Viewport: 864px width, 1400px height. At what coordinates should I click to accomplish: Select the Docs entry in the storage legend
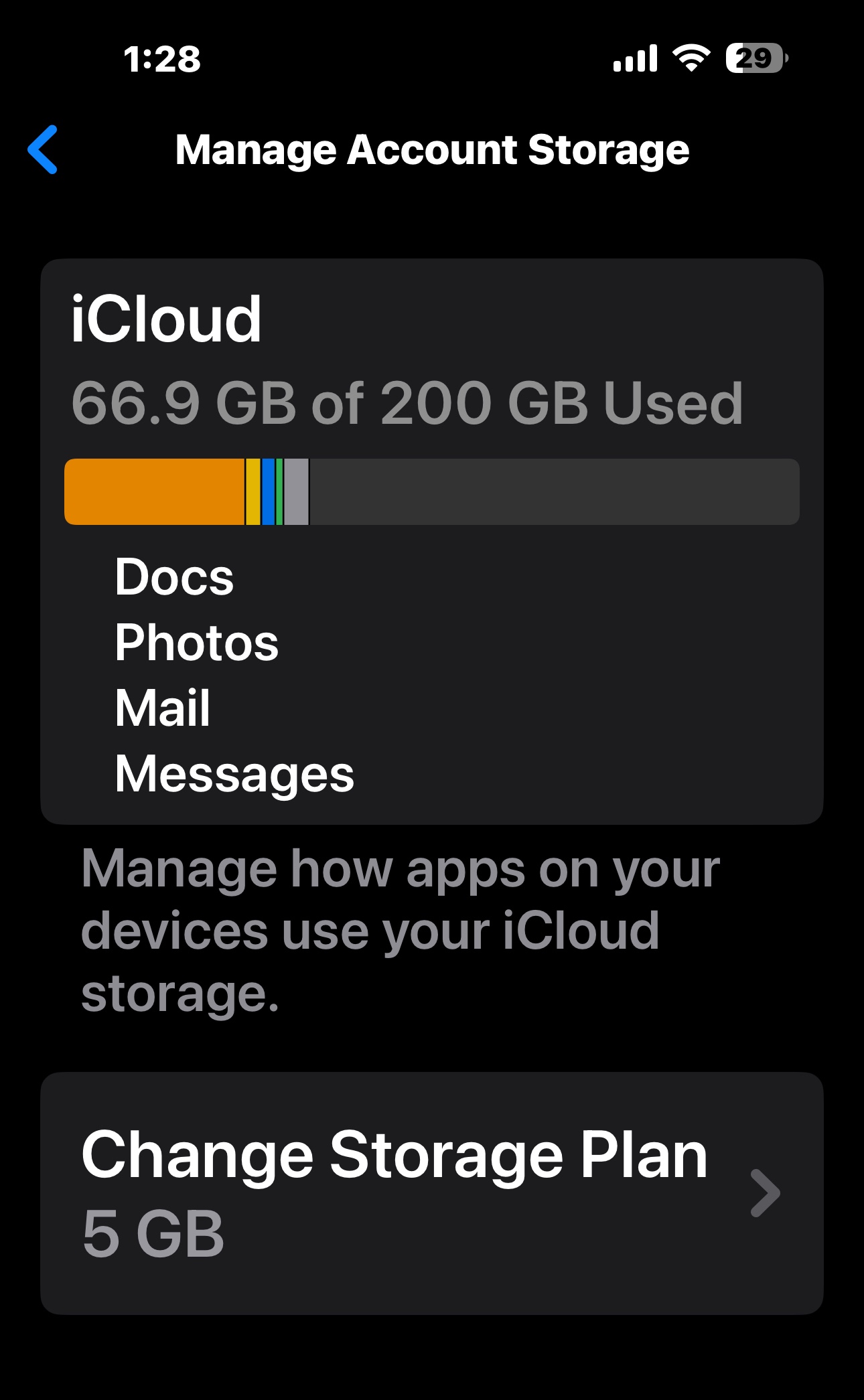coord(174,577)
